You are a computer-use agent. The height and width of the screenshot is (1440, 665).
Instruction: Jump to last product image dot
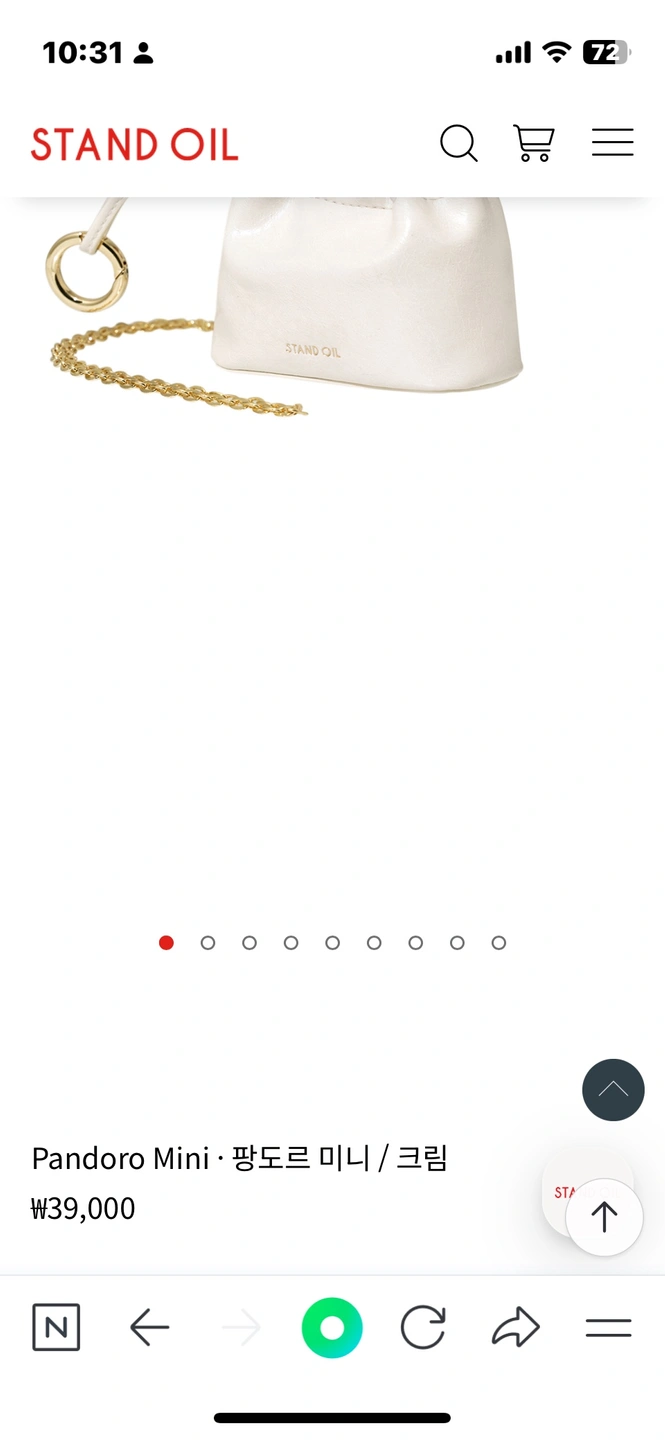coord(499,943)
